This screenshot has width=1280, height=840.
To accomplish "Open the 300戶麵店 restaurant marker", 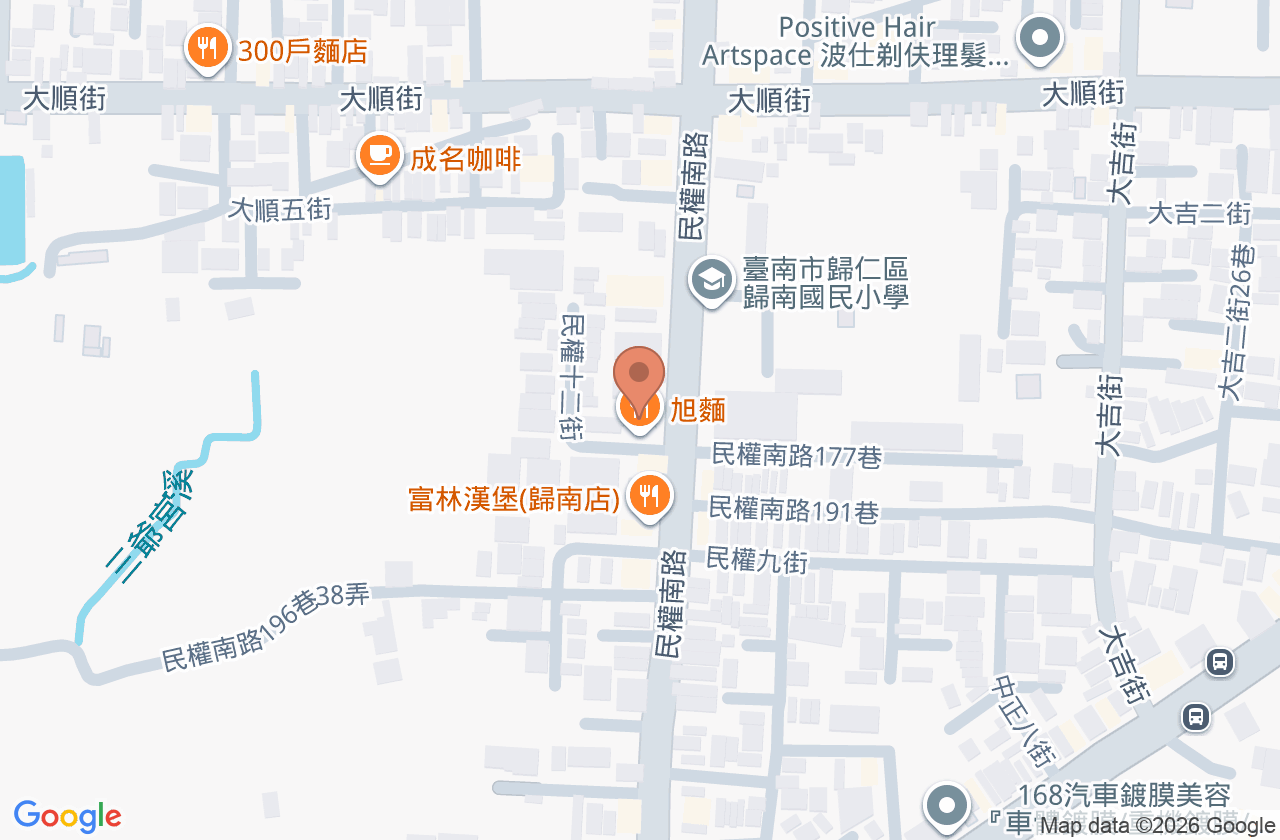I will pyautogui.click(x=207, y=49).
